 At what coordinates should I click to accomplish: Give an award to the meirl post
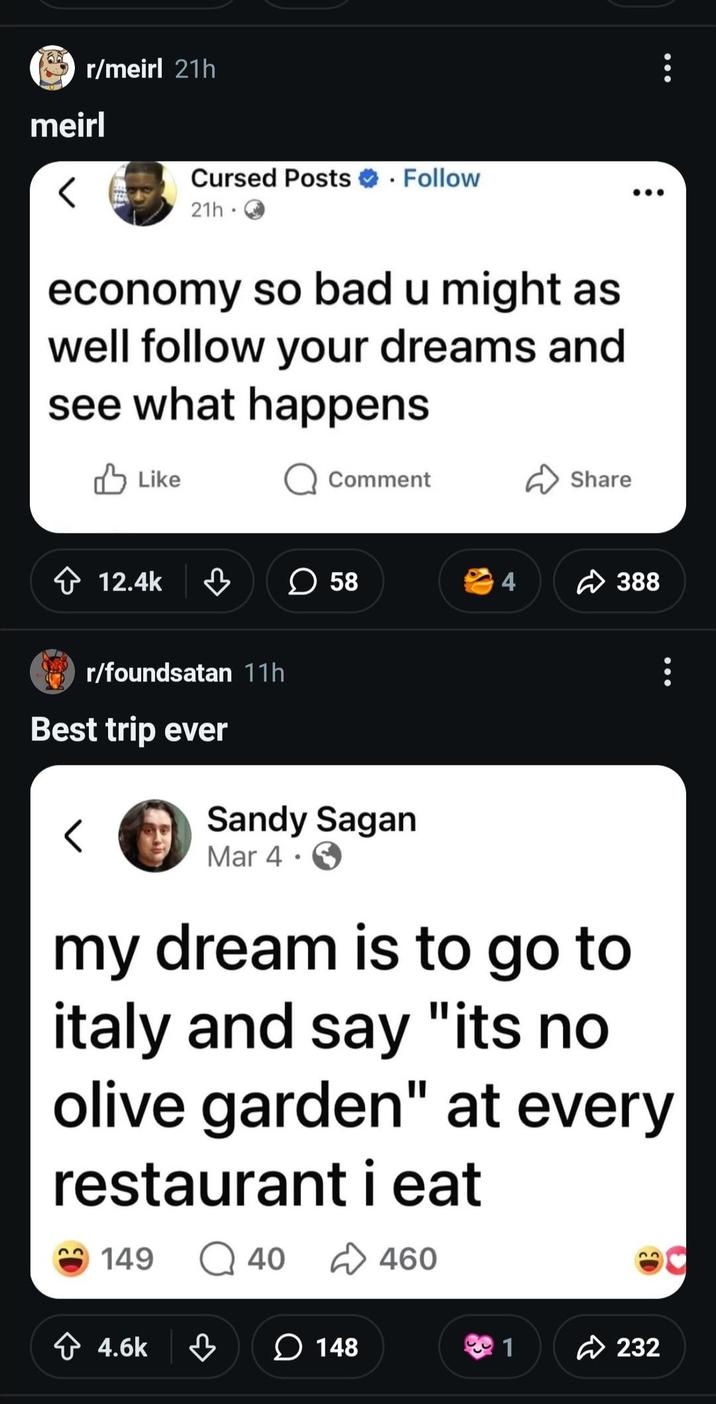[489, 581]
